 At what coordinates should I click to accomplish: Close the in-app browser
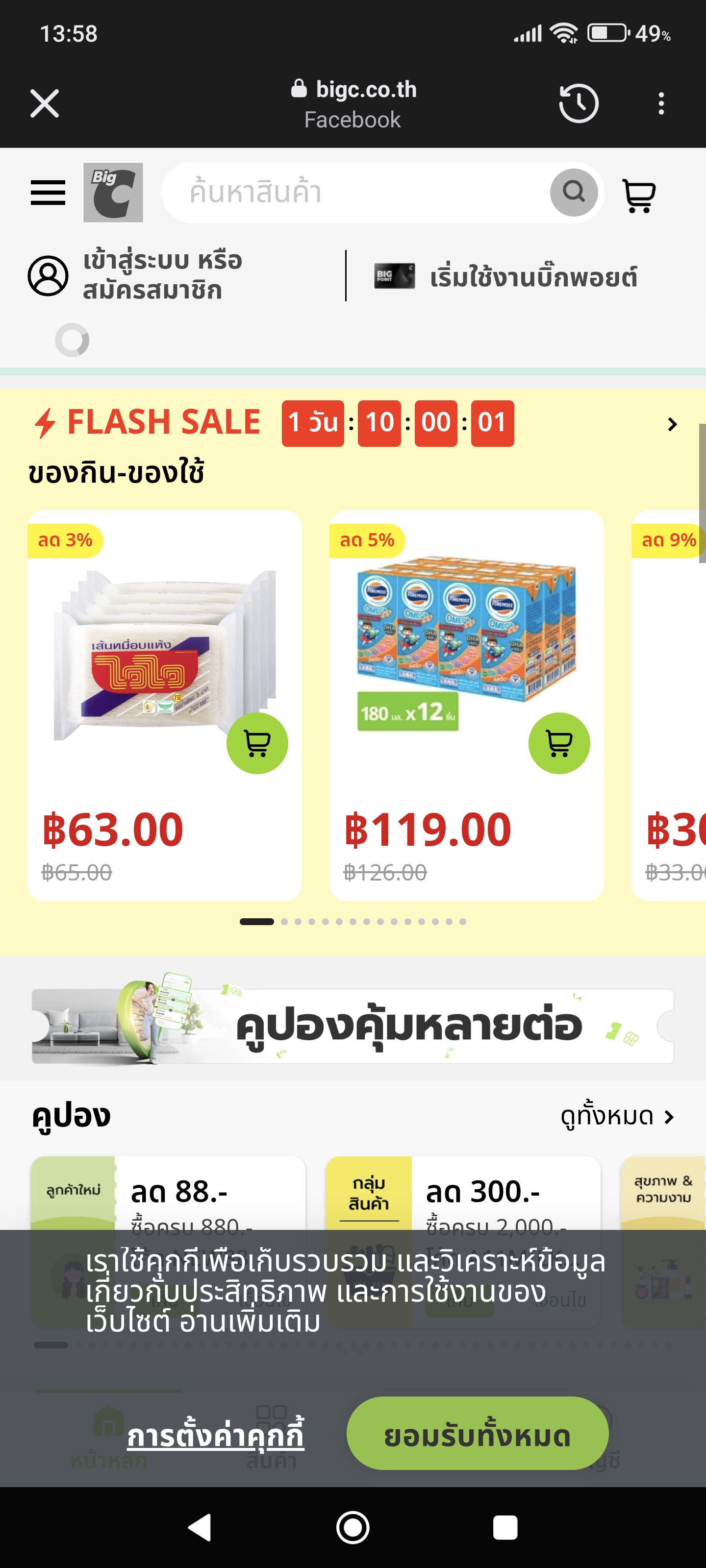click(x=45, y=103)
